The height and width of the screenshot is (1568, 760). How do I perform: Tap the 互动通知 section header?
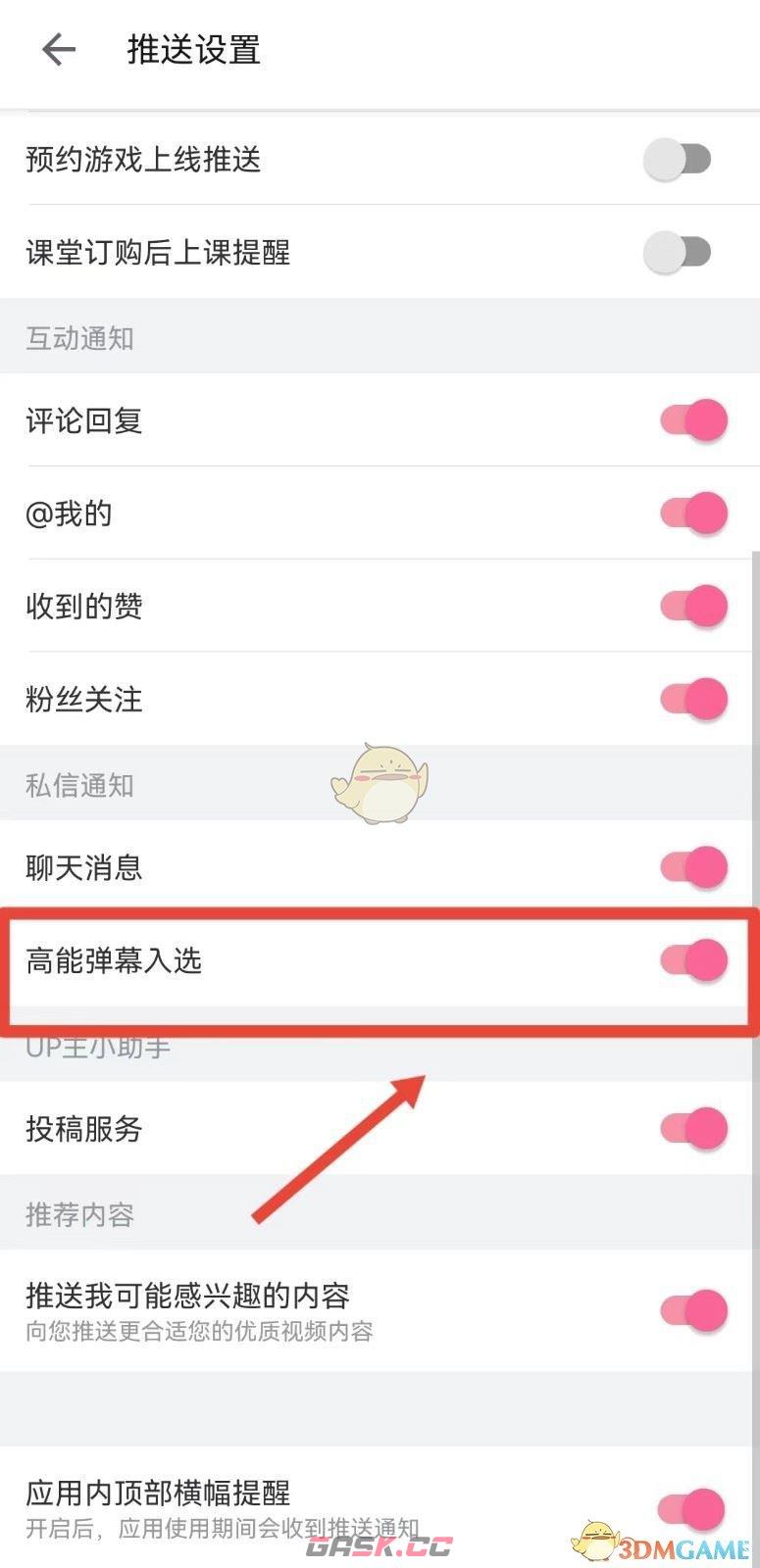pyautogui.click(x=78, y=338)
